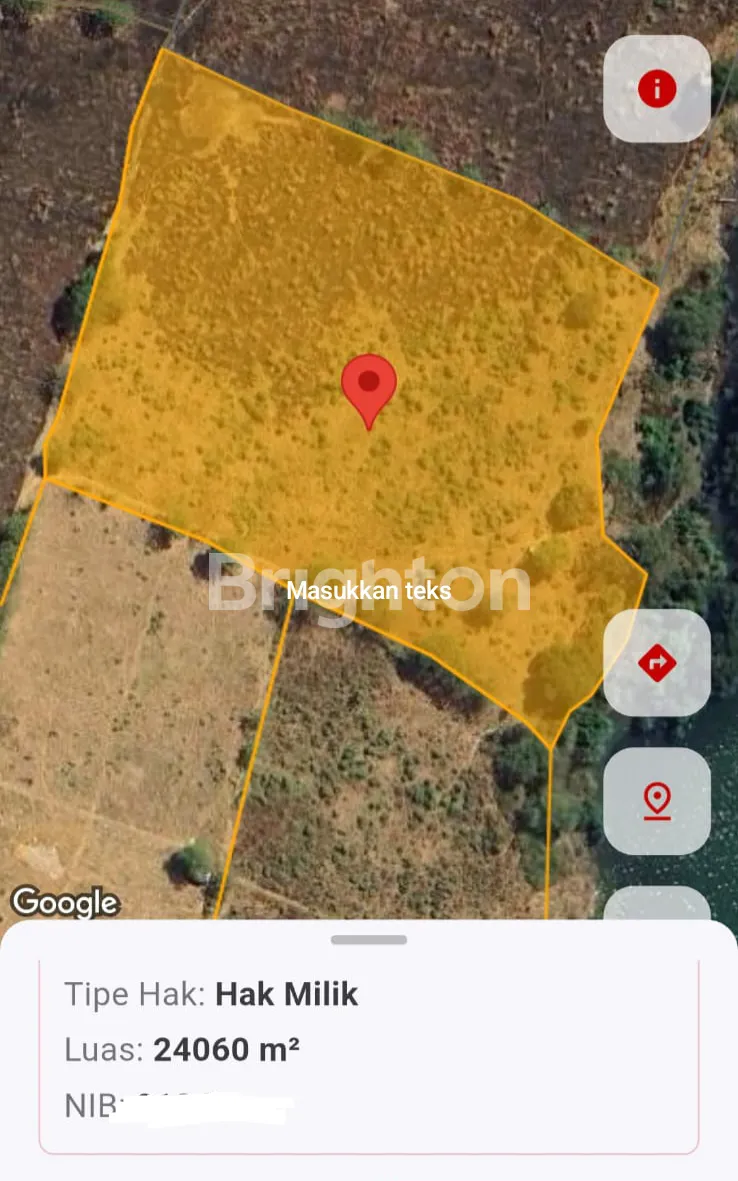
Task: Tap the bottom sheet handle
Action: click(369, 940)
